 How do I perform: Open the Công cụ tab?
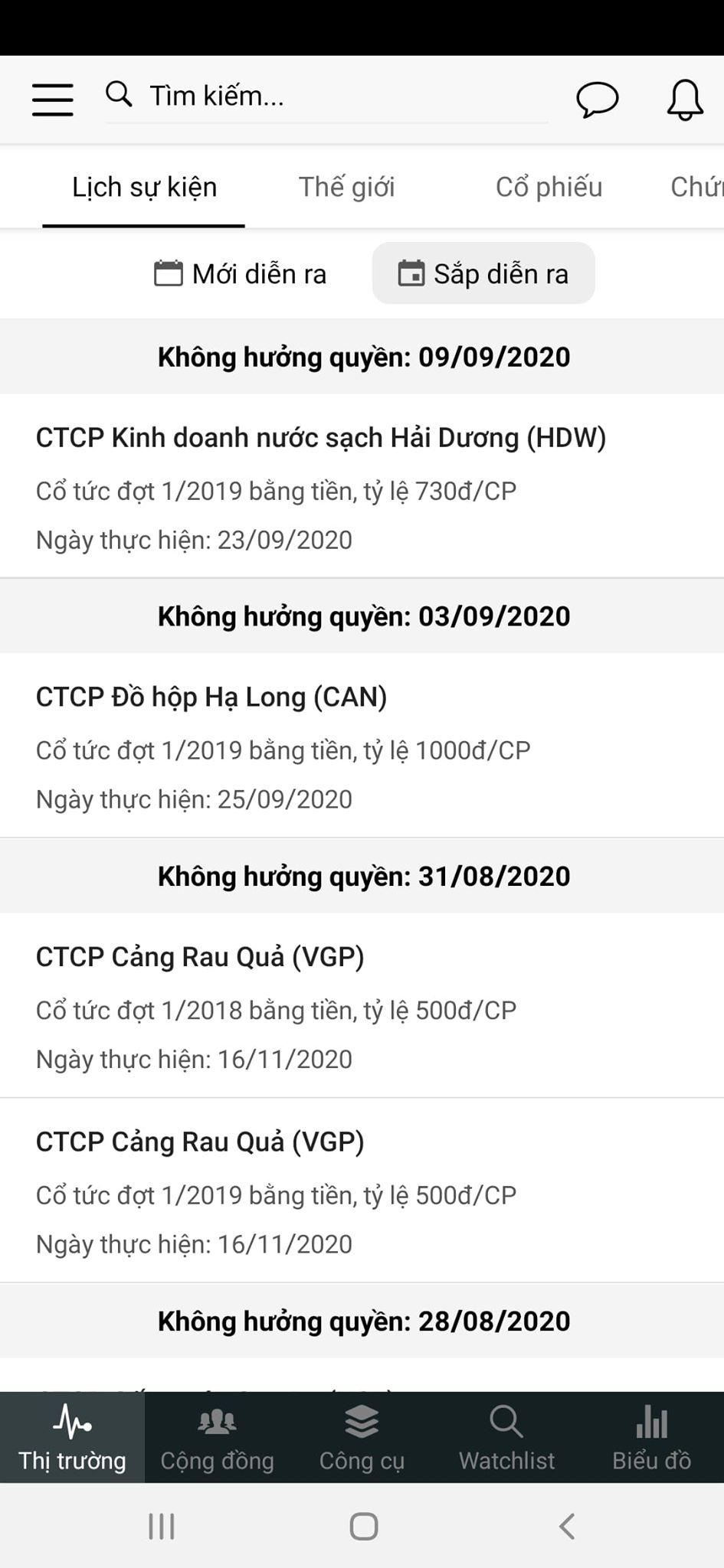click(362, 1438)
